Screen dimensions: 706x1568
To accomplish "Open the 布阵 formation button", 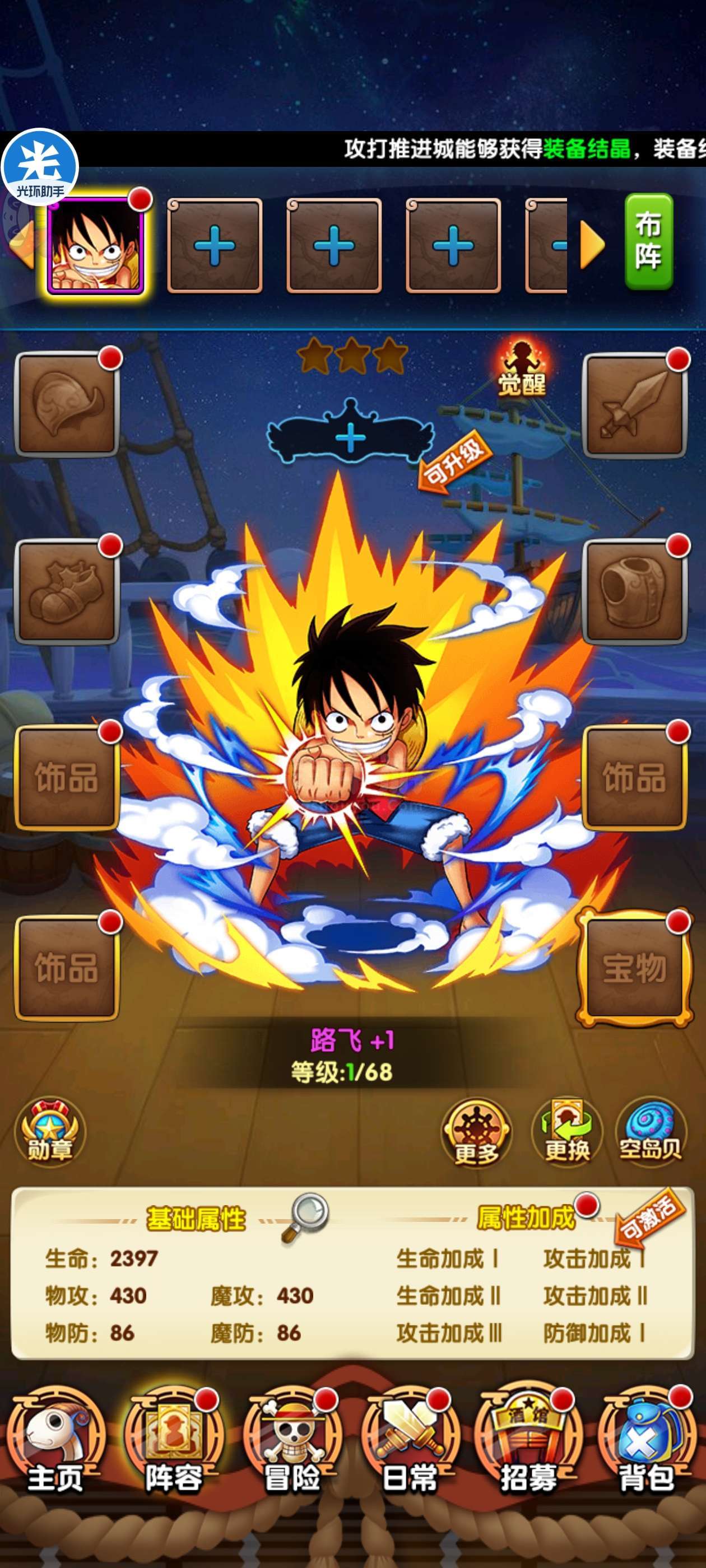I will (649, 242).
